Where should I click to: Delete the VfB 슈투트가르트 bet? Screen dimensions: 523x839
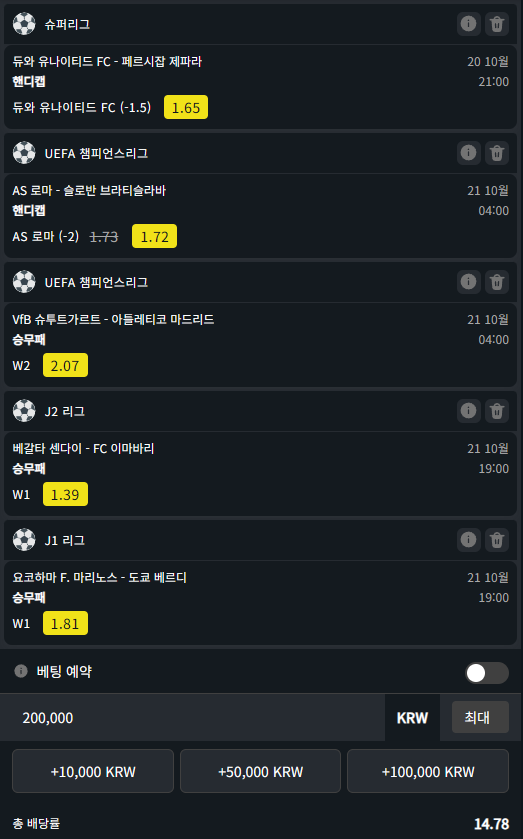(x=497, y=282)
